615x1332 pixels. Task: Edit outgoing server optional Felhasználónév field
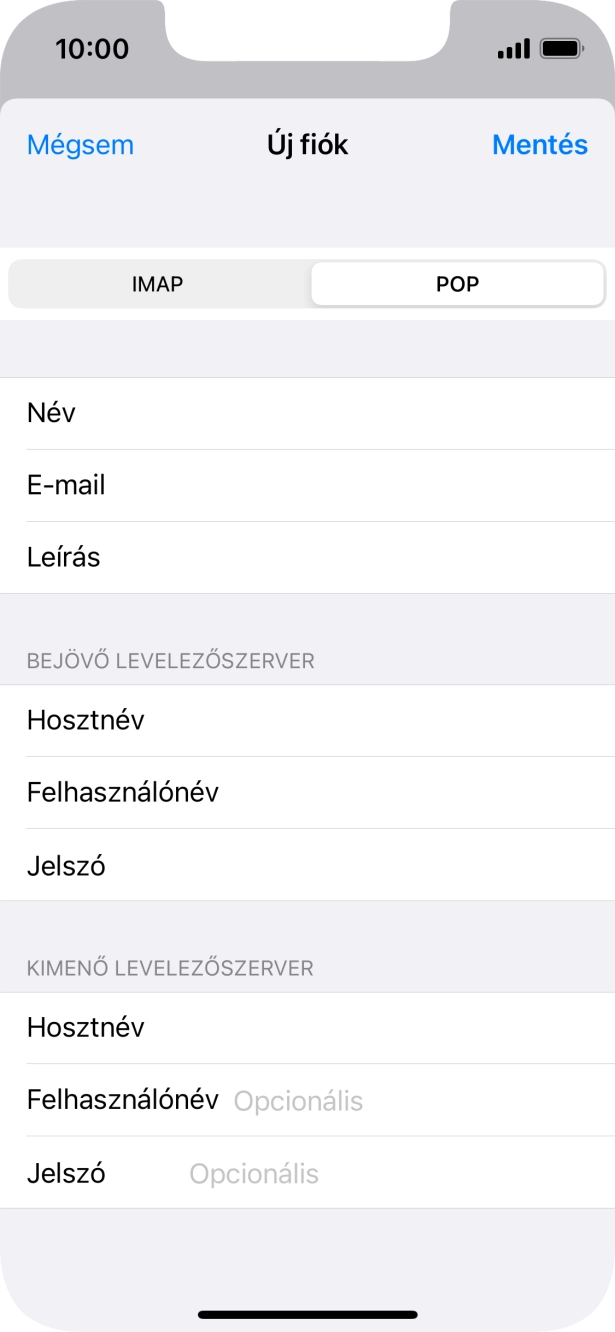(x=400, y=1101)
